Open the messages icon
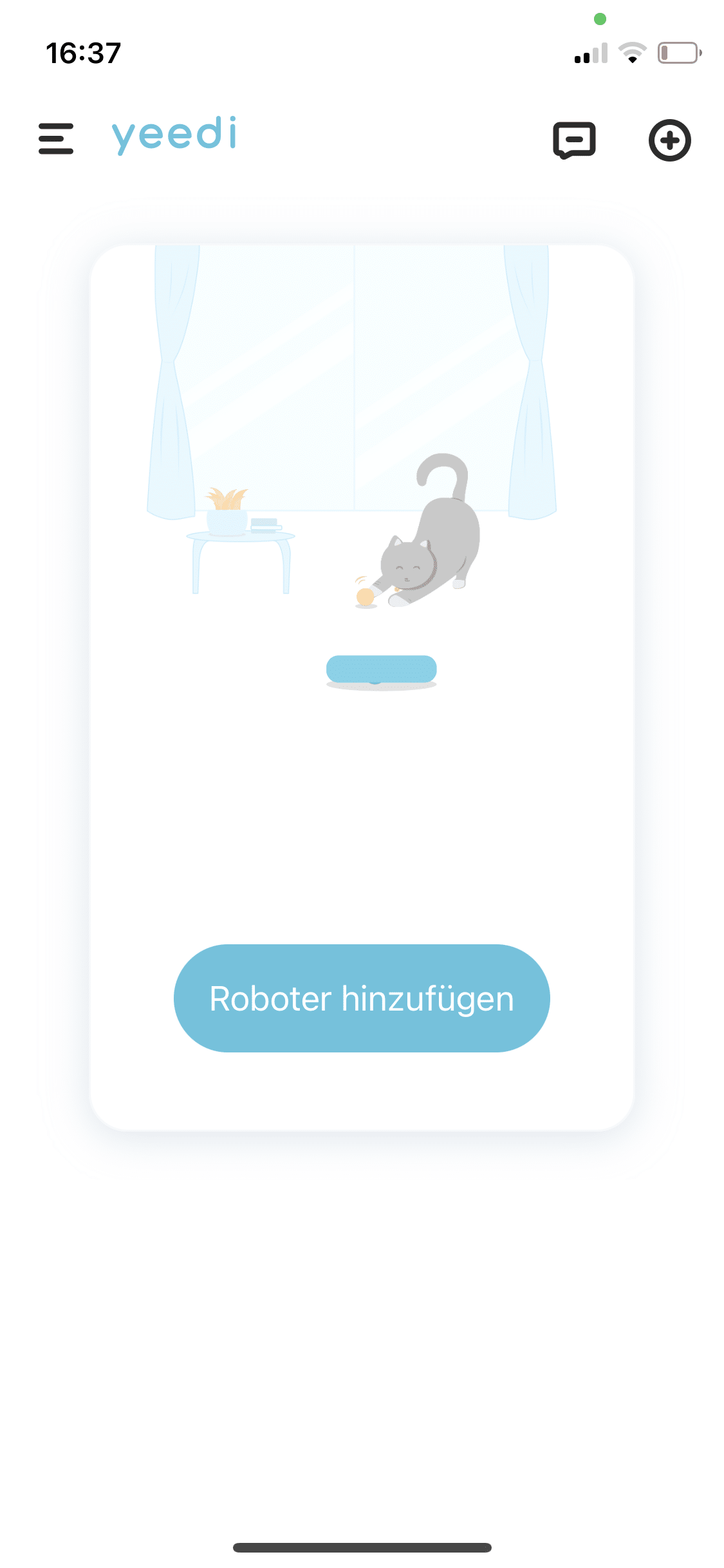 tap(574, 140)
